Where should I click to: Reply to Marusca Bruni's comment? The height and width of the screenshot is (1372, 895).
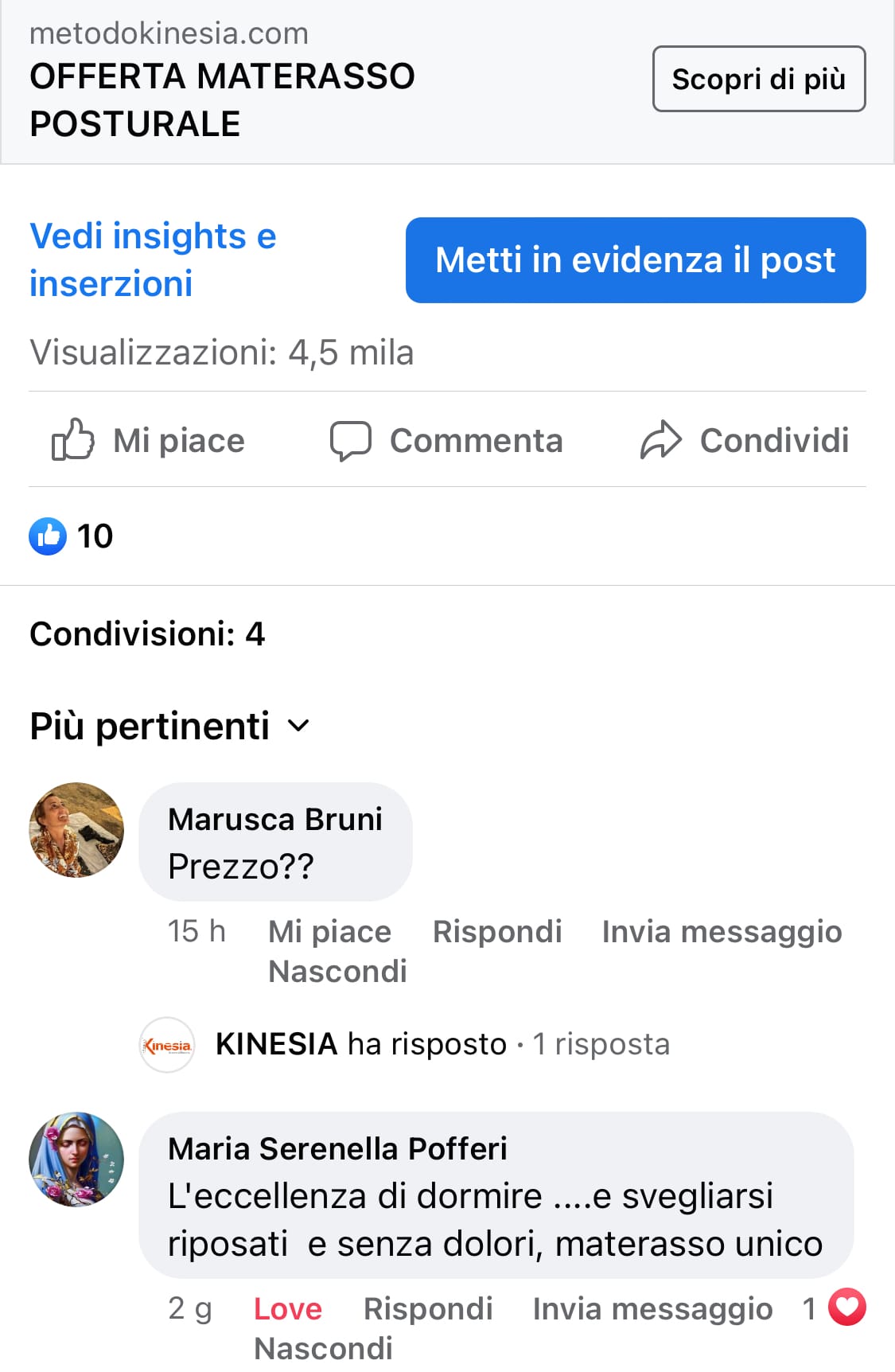tap(497, 931)
